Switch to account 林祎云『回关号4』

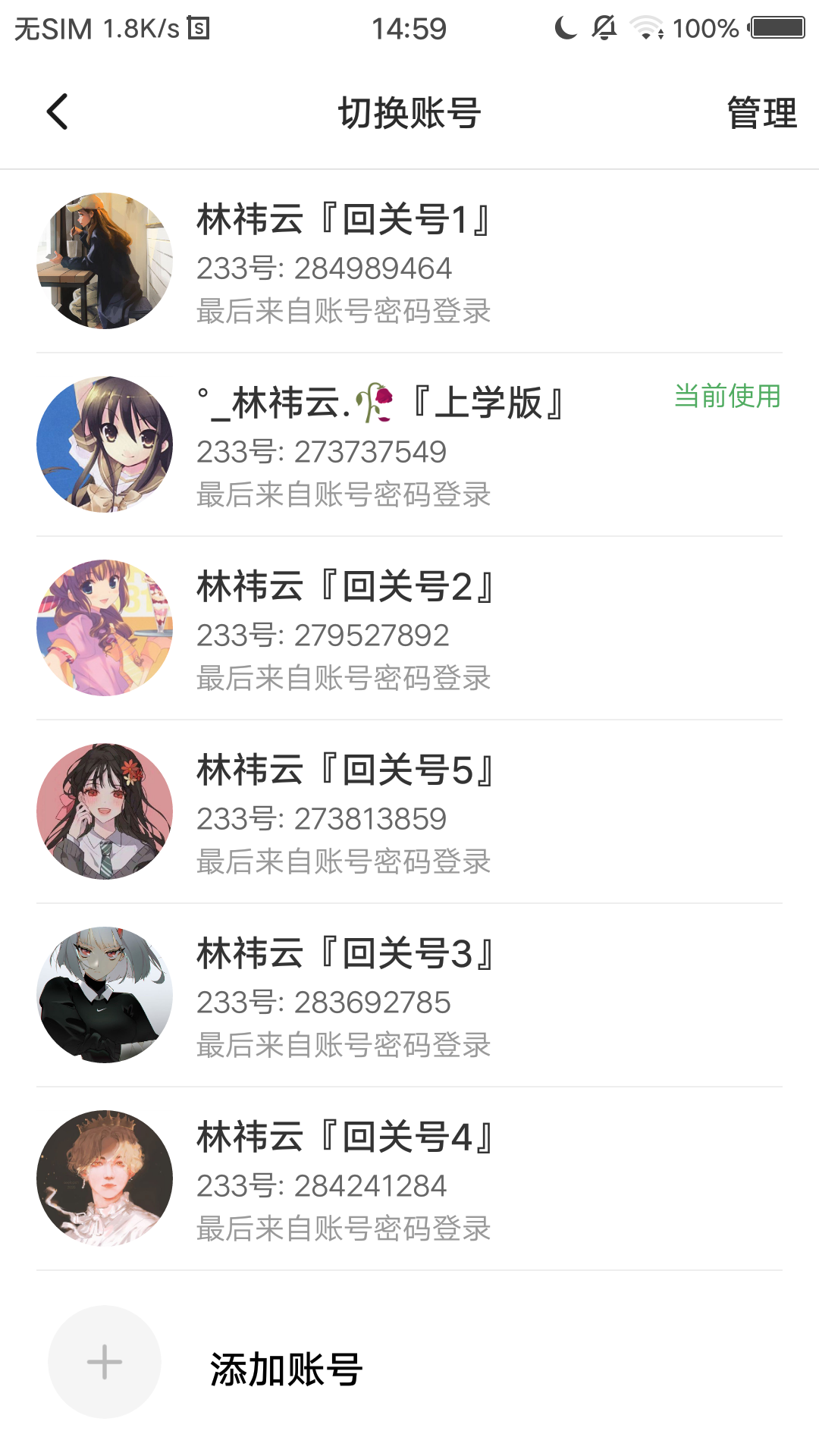[409, 1178]
